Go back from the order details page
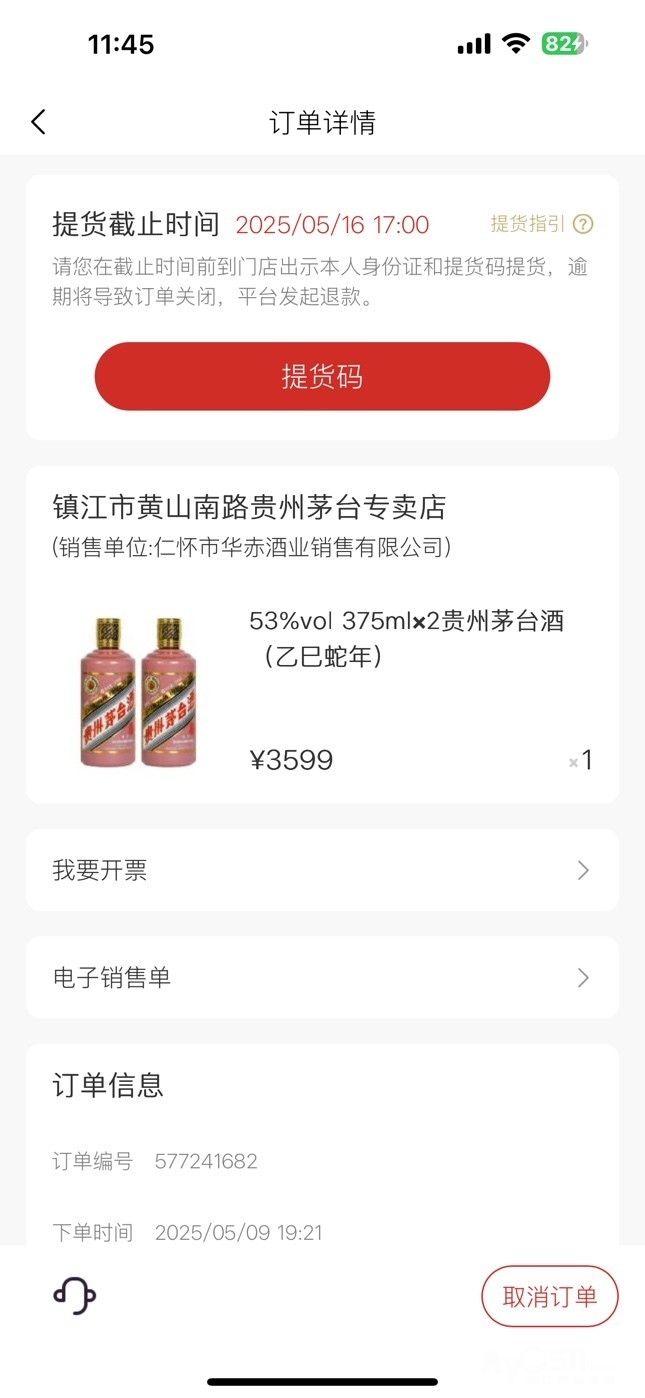 pyautogui.click(x=38, y=122)
